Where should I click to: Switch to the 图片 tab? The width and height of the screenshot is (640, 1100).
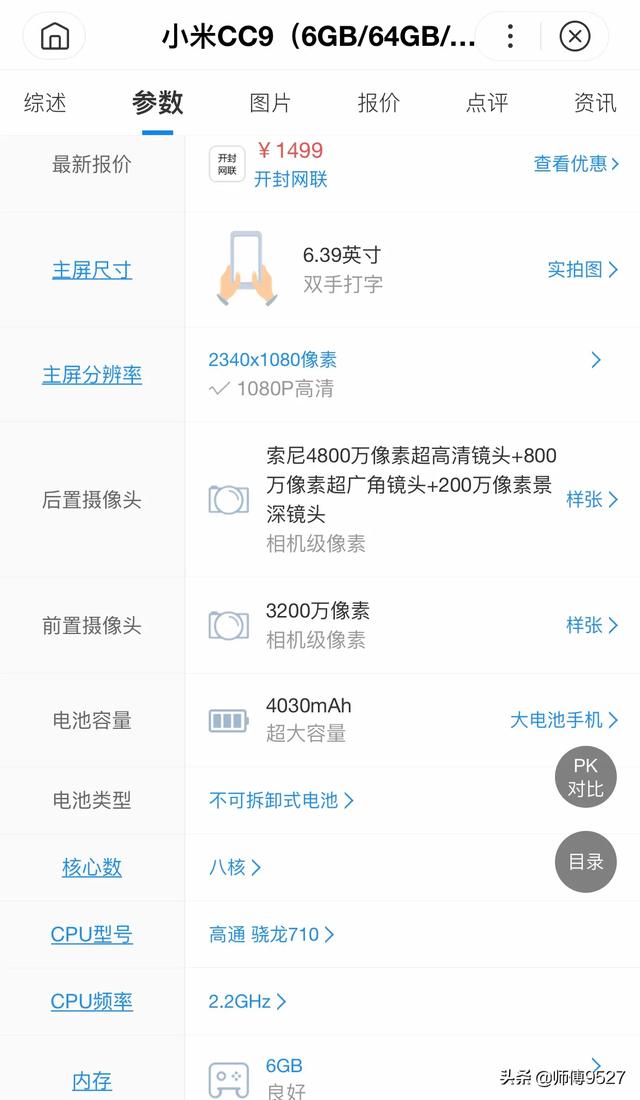[270, 103]
